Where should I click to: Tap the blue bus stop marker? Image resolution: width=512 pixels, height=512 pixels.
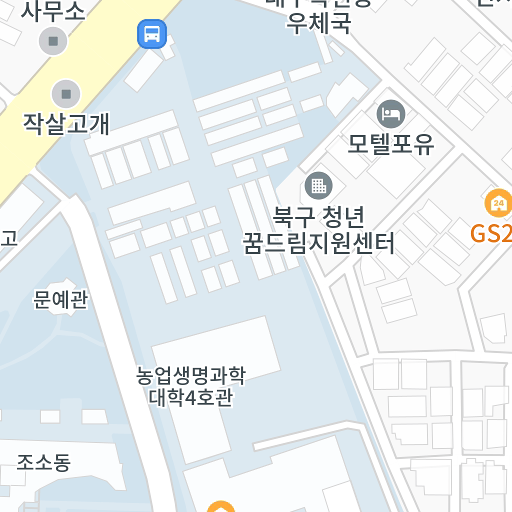152,34
